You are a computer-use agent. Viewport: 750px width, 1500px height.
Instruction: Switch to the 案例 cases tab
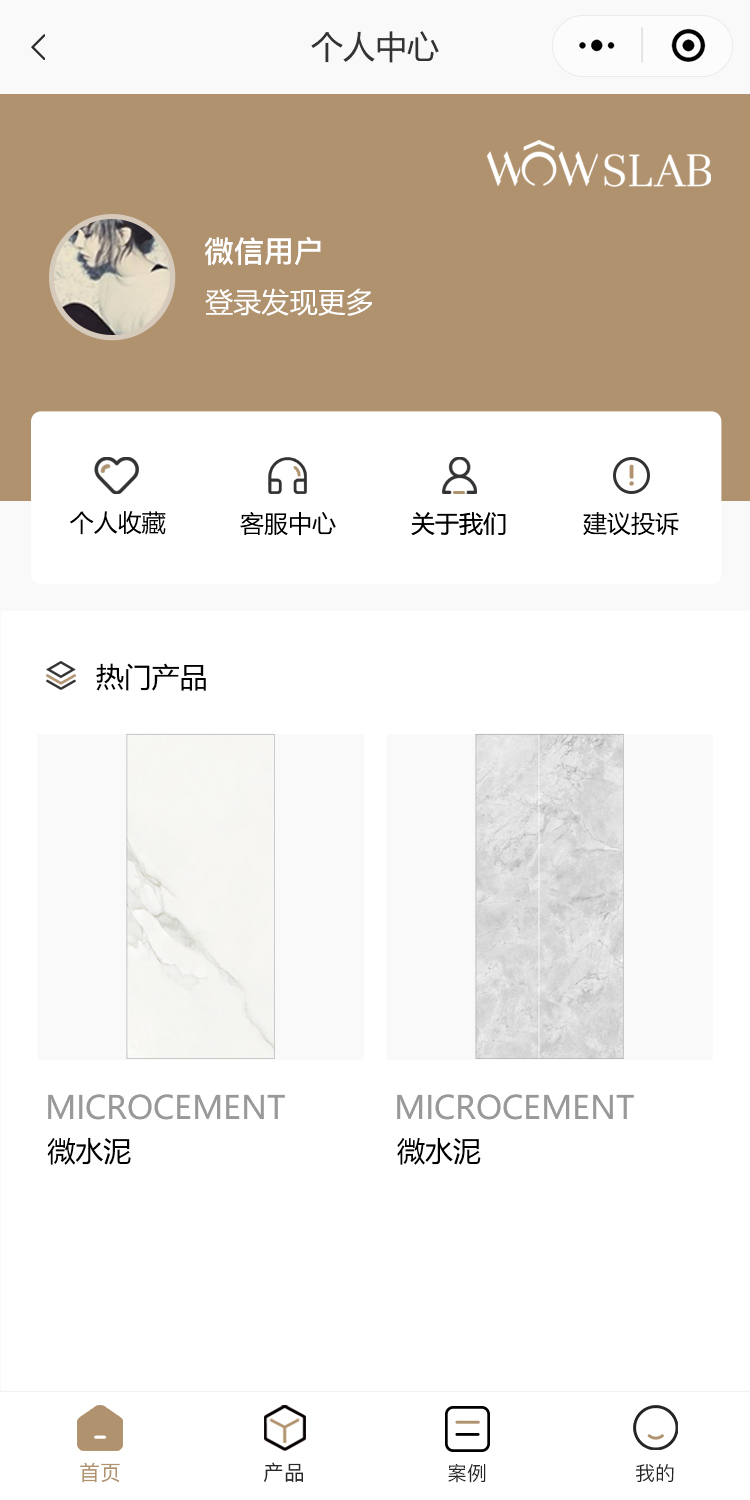tap(467, 1443)
